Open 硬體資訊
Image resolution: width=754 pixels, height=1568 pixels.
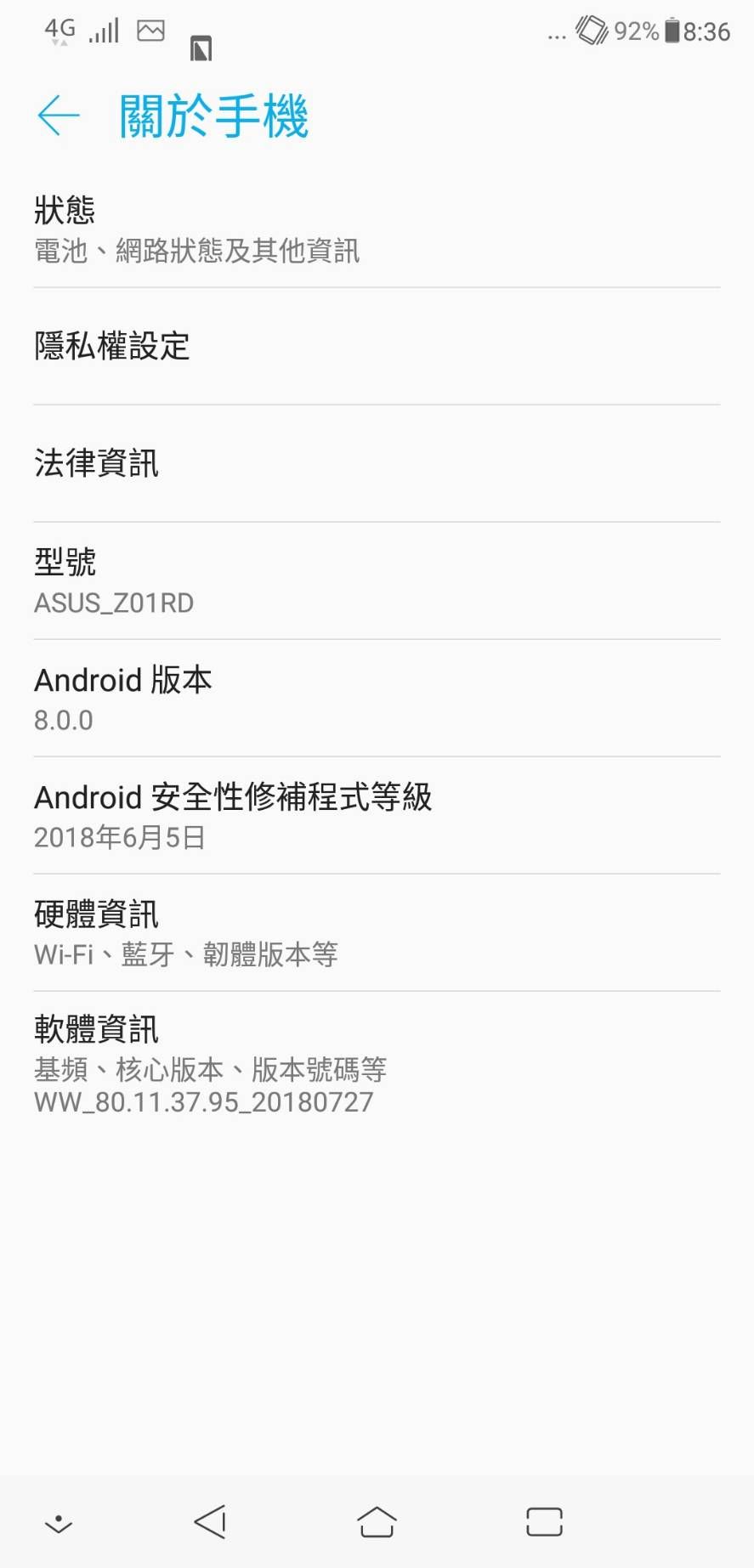[x=377, y=933]
